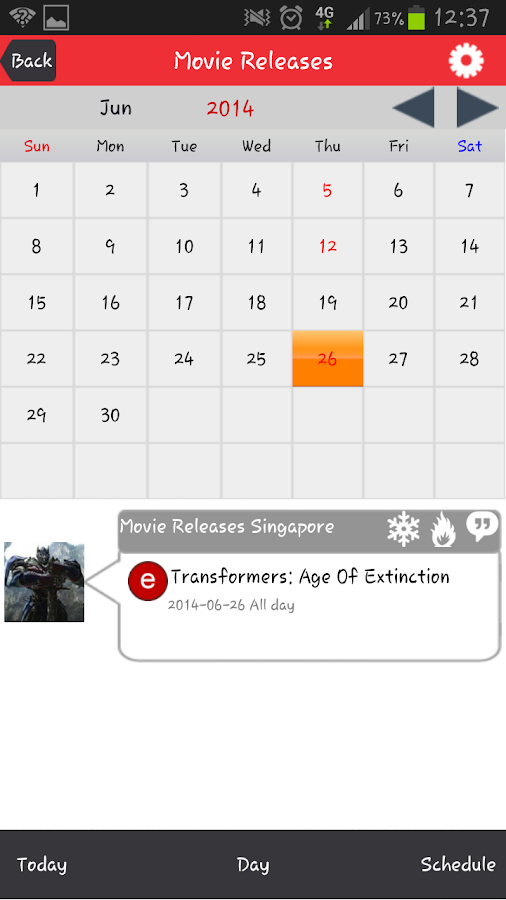Select June 12 on the calendar
506x900 pixels.
coord(328,246)
